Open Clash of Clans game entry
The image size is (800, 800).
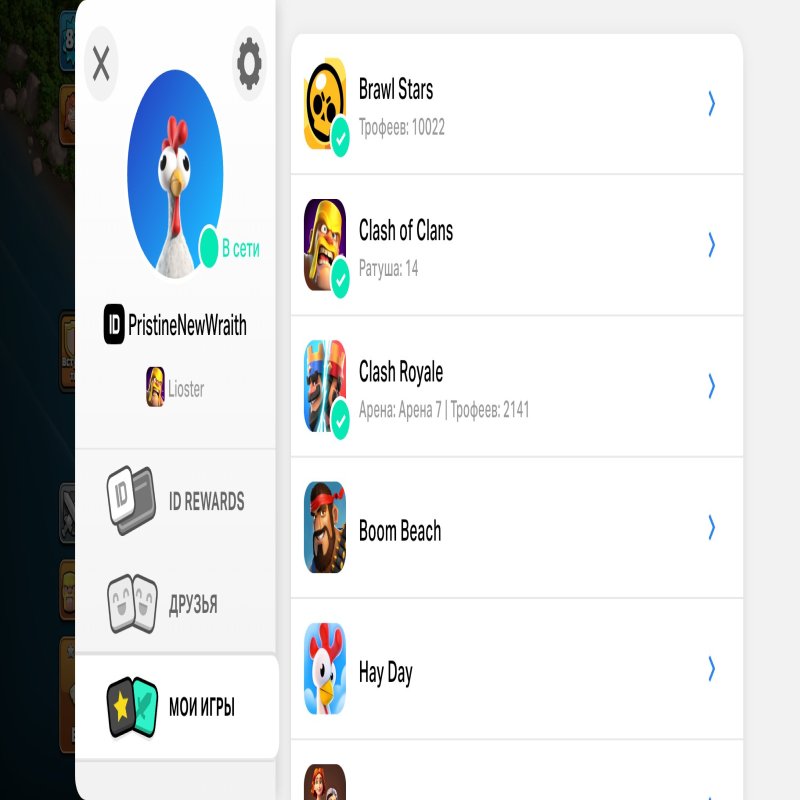coord(516,244)
